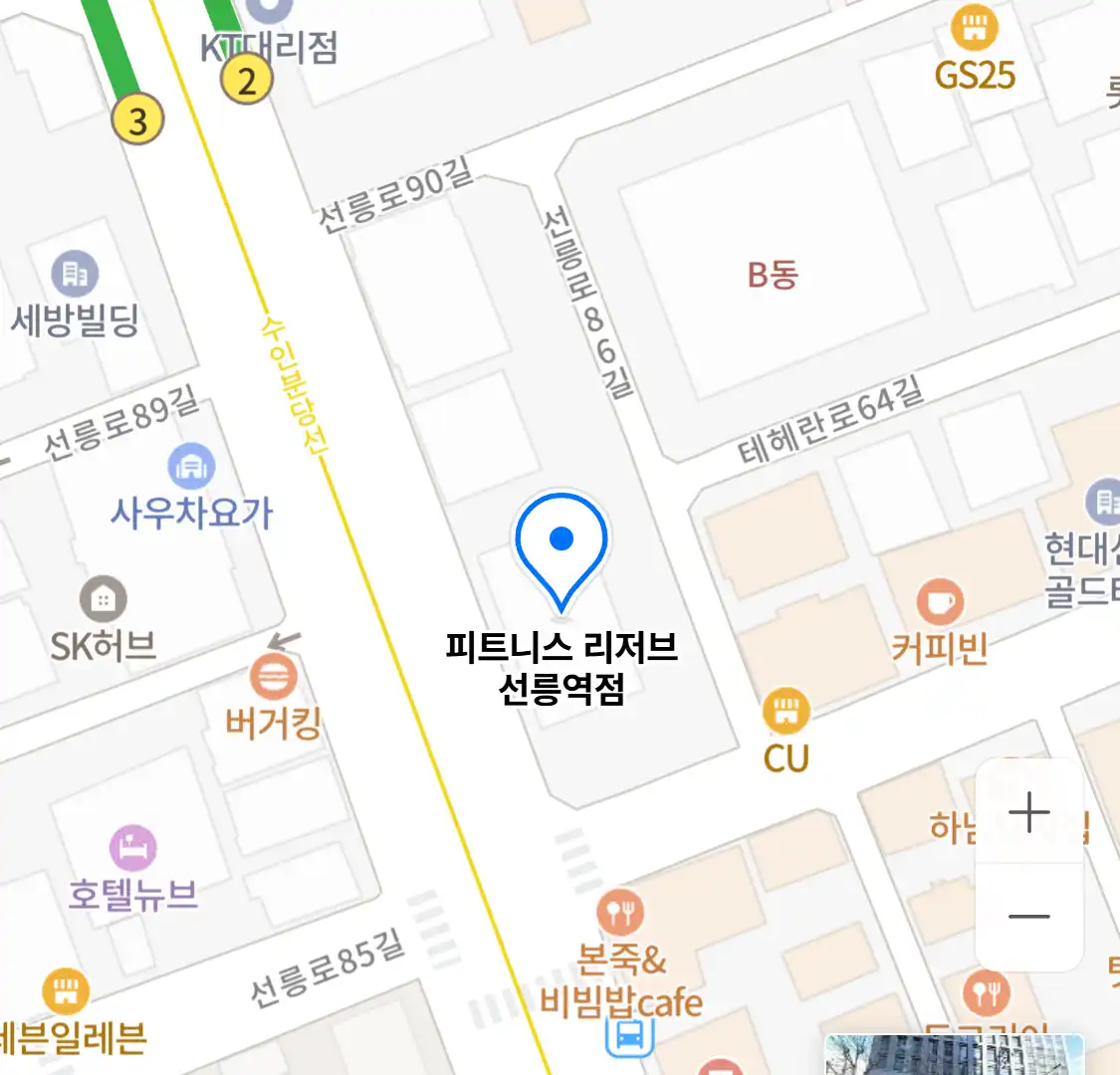Zoom out of the map

click(x=1028, y=917)
